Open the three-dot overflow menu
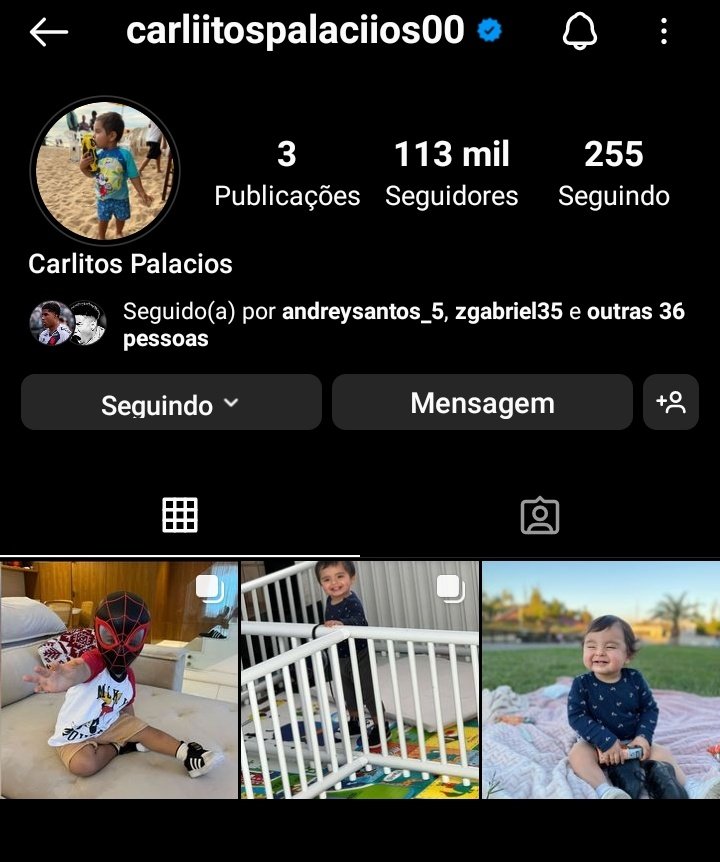Viewport: 720px width, 862px height. [664, 33]
